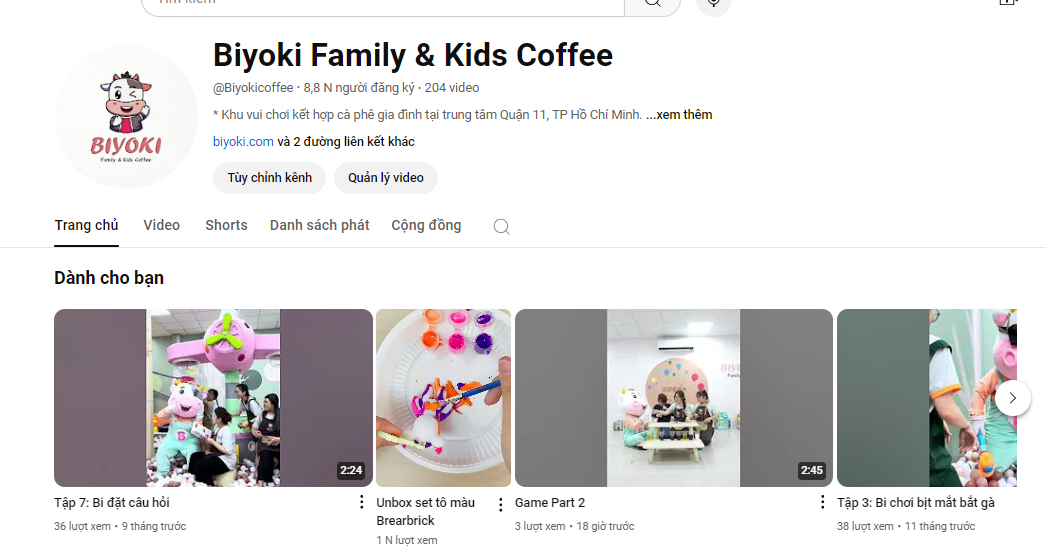The image size is (1046, 549).
Task: Search within the channel using magnifier icon
Action: pyautogui.click(x=502, y=226)
